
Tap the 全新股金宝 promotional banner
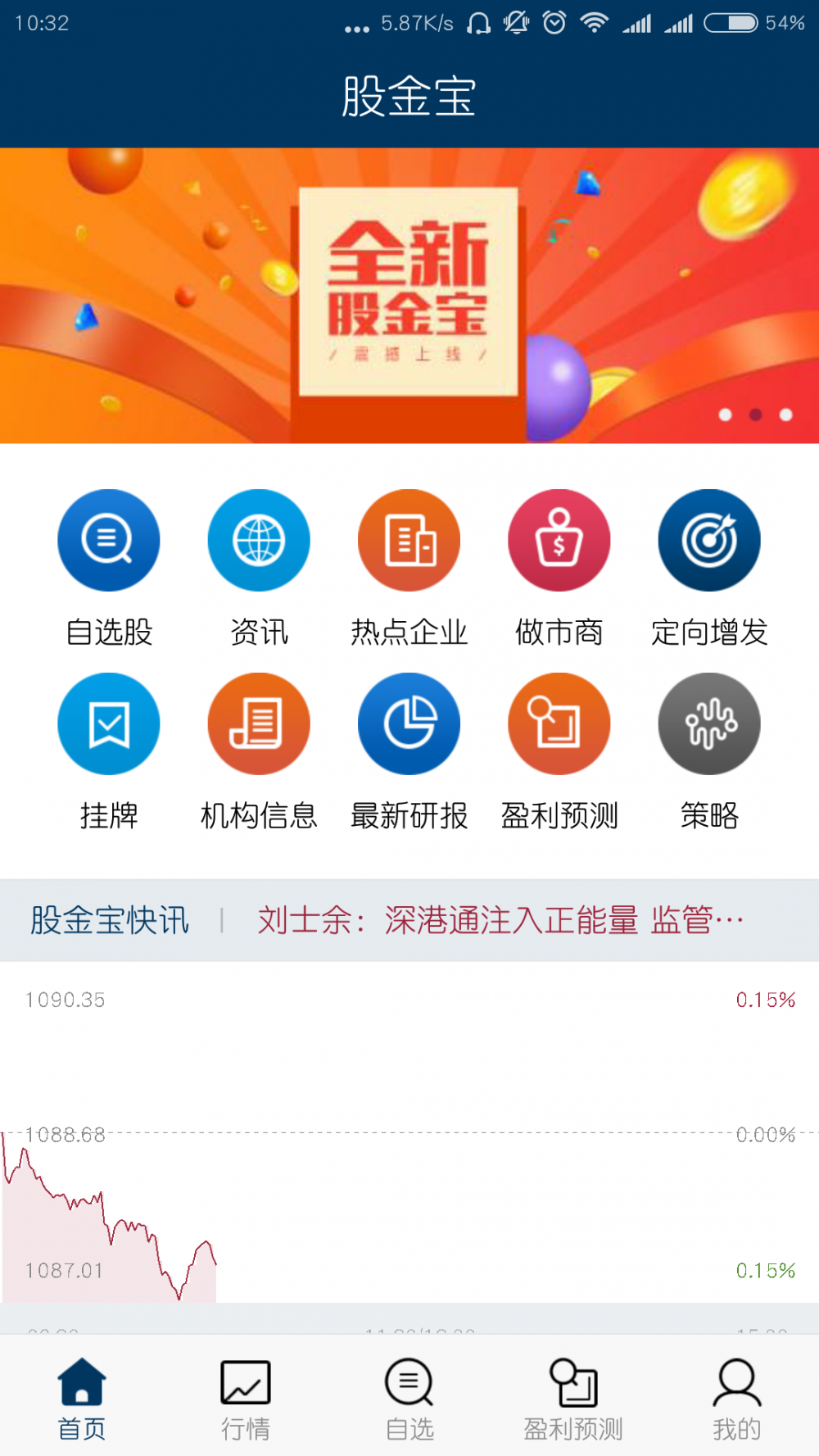pyautogui.click(x=409, y=296)
